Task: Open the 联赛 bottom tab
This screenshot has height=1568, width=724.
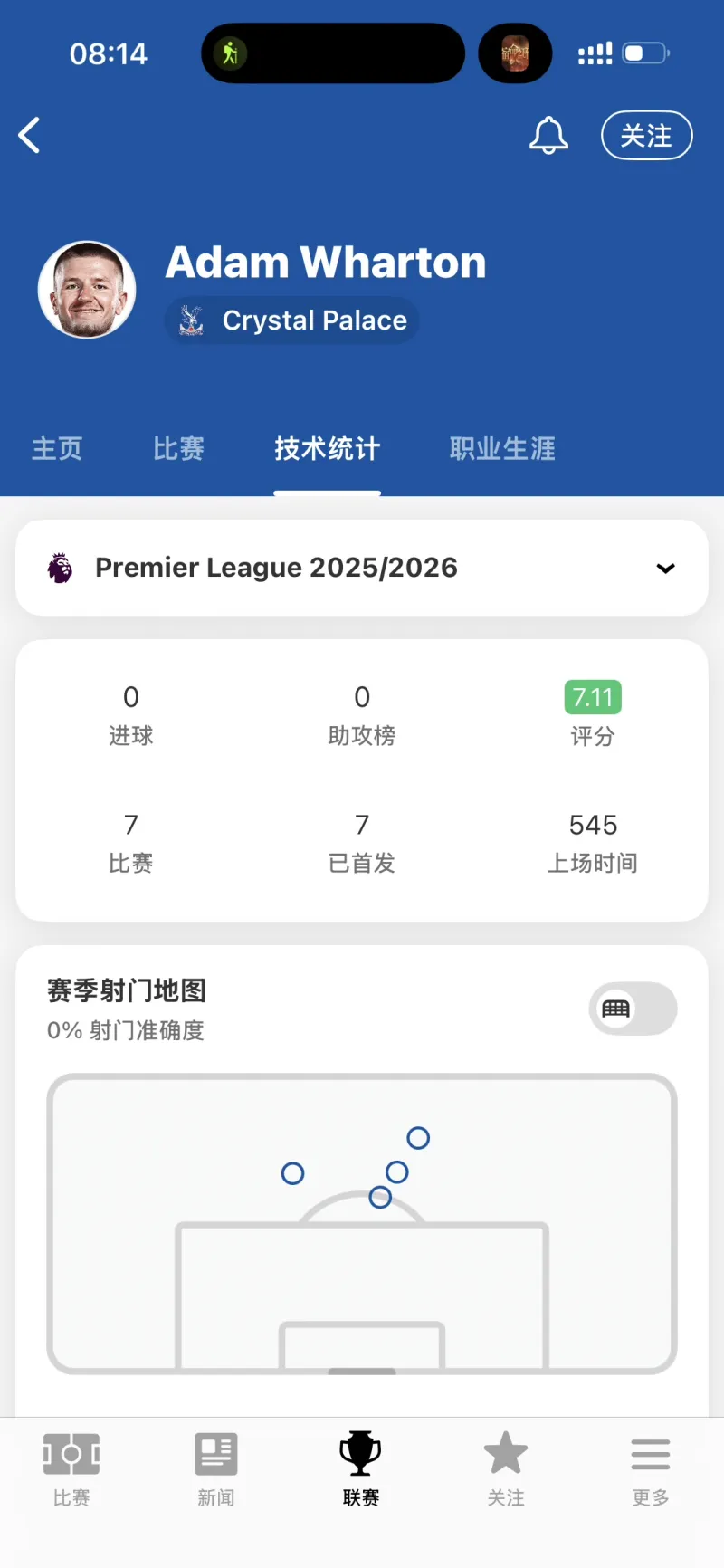Action: pyautogui.click(x=361, y=1468)
